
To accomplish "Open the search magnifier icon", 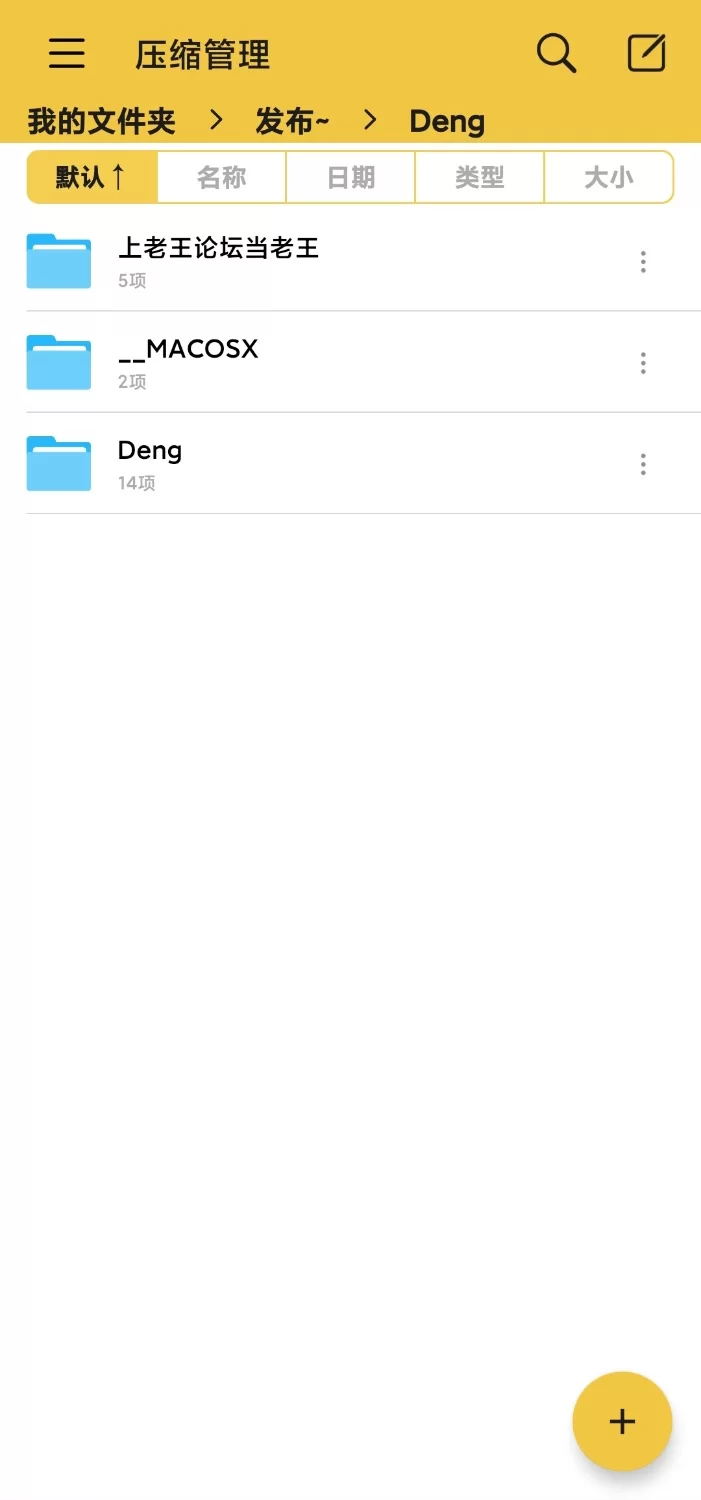I will pos(556,53).
